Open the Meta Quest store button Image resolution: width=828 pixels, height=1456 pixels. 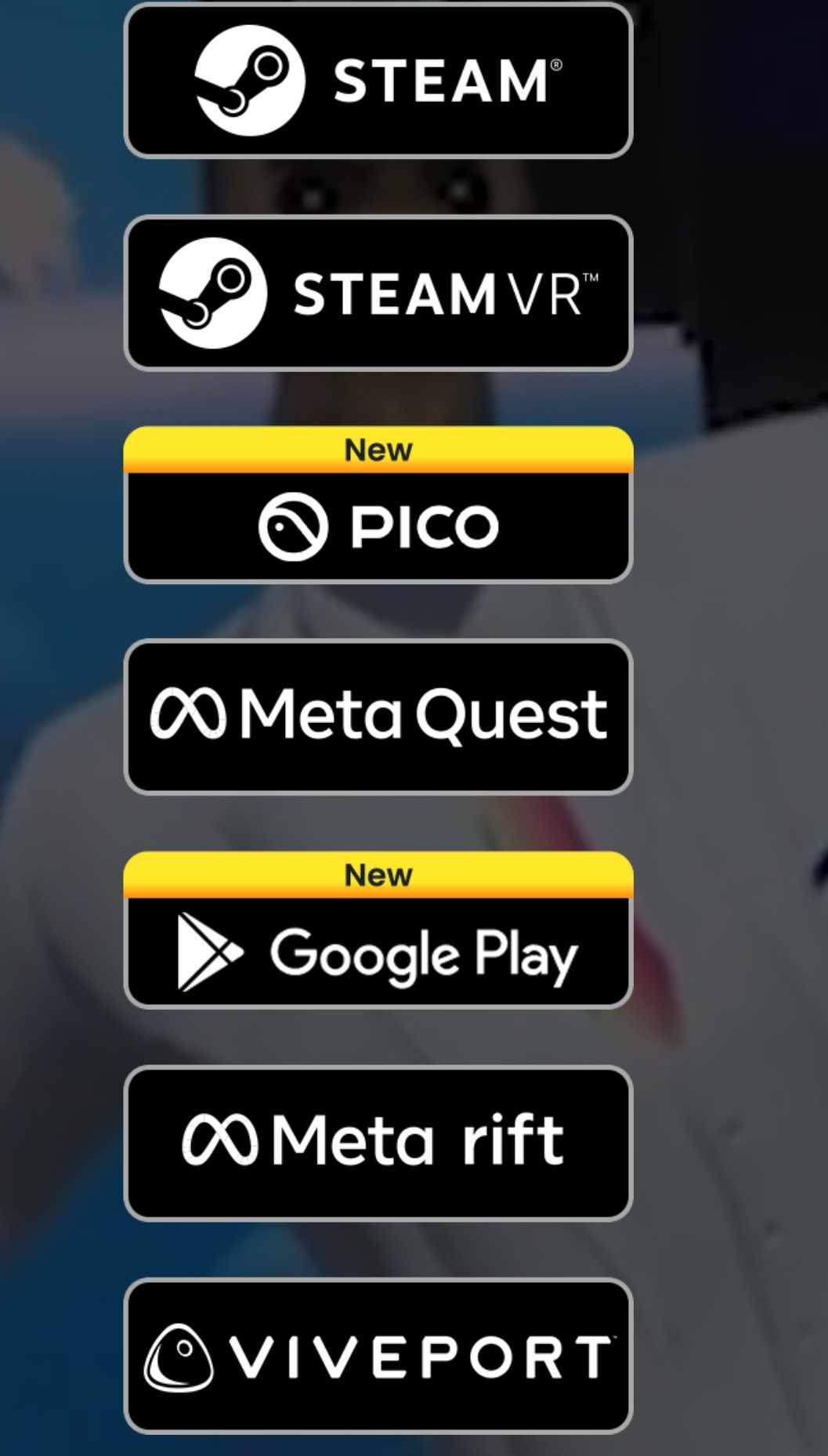pyautogui.click(x=378, y=717)
